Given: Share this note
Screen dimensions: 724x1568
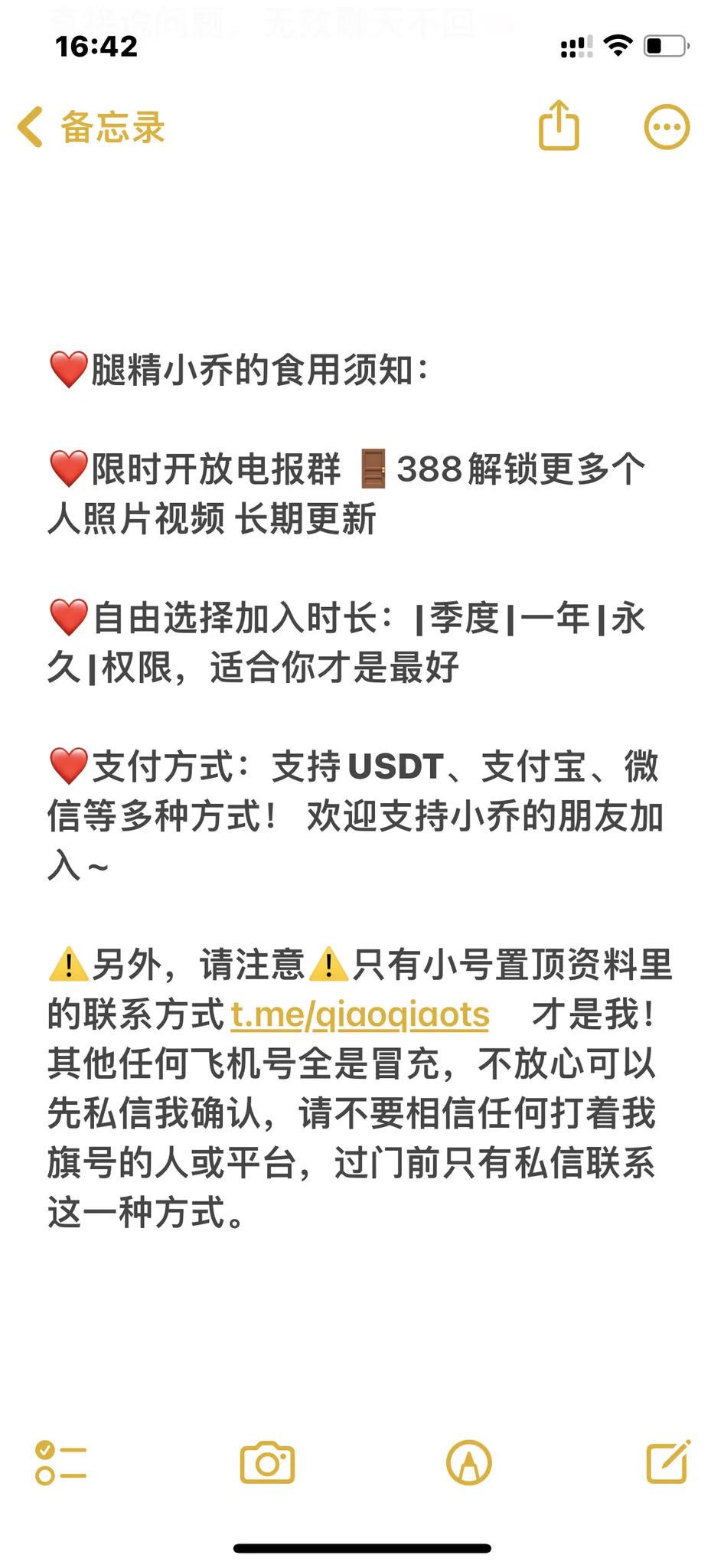Looking at the screenshot, I should pyautogui.click(x=559, y=125).
